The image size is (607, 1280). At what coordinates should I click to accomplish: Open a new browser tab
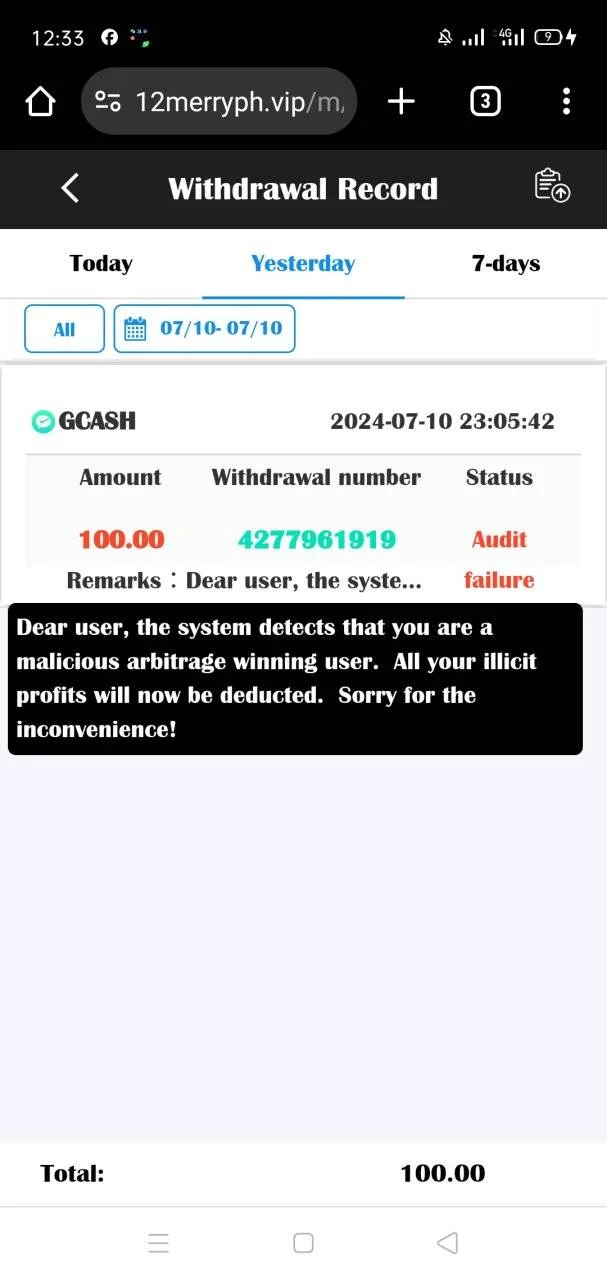pos(401,101)
